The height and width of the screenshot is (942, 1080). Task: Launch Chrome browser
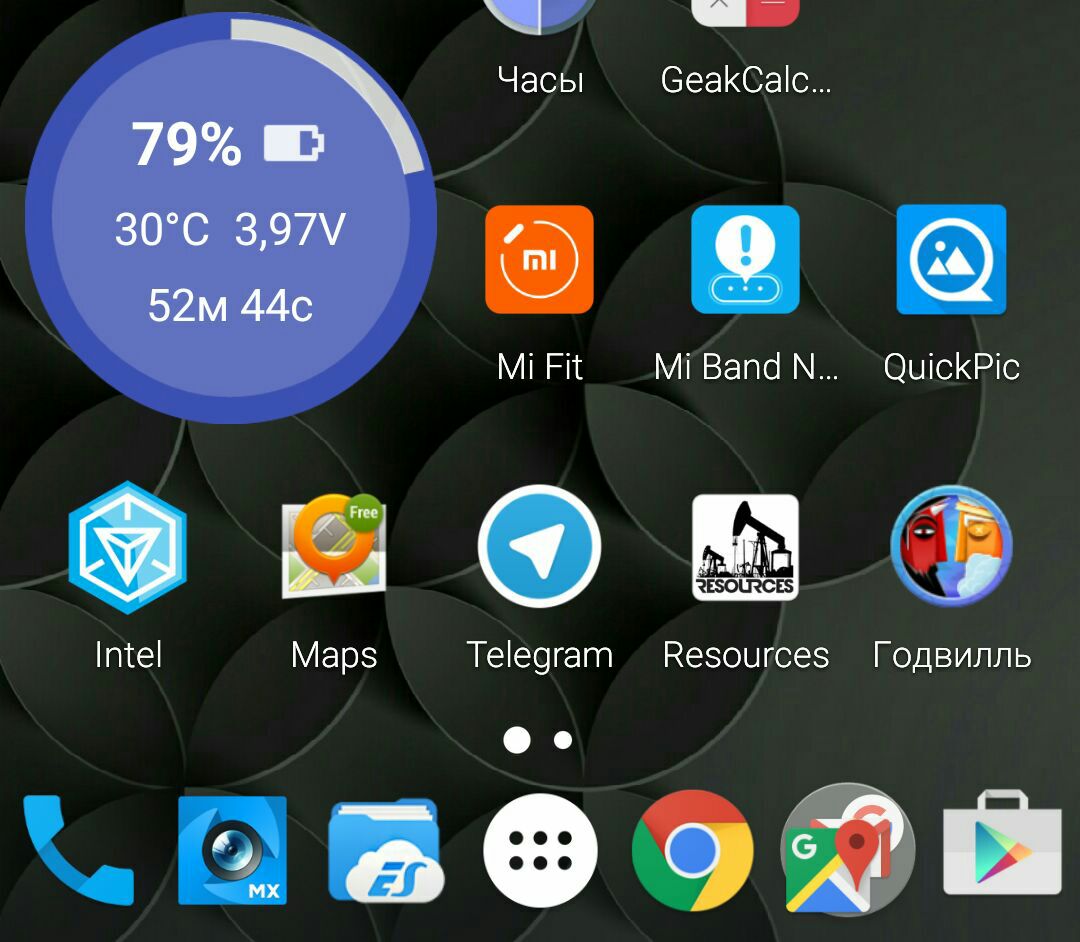click(693, 850)
